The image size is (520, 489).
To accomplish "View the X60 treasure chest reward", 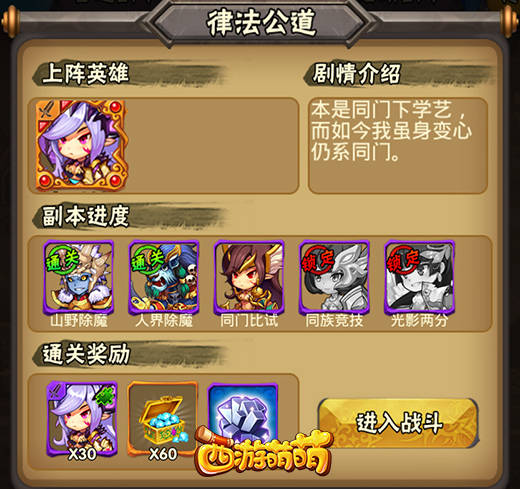I will tap(163, 420).
